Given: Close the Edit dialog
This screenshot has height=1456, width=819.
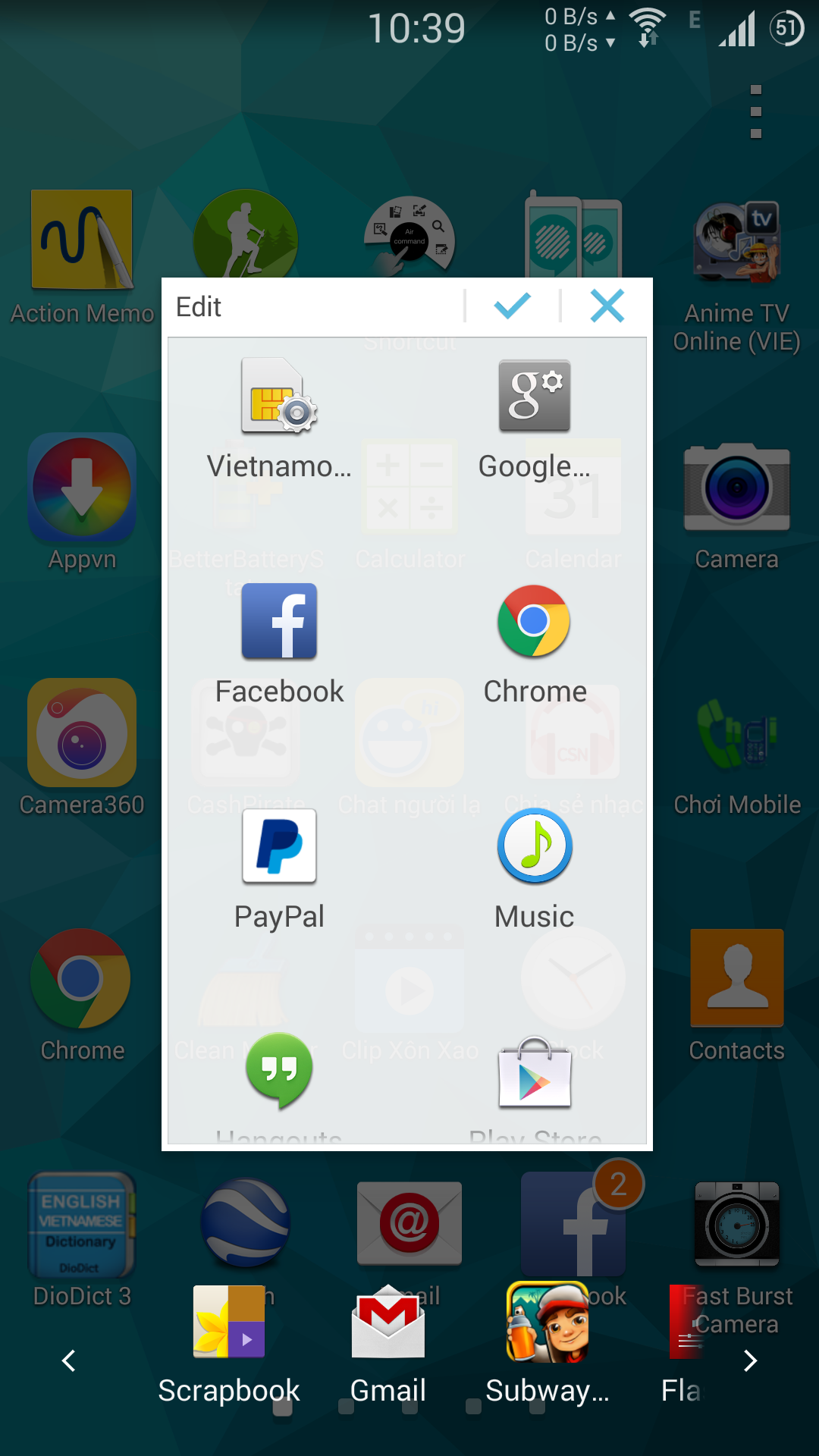Looking at the screenshot, I should tap(607, 306).
